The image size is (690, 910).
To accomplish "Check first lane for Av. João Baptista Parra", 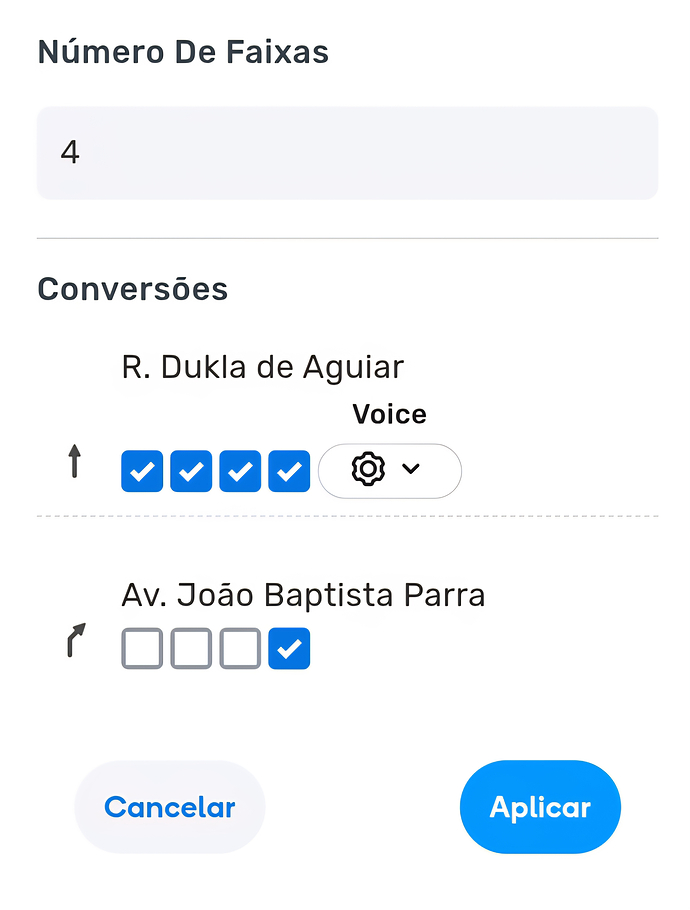I will click(142, 649).
